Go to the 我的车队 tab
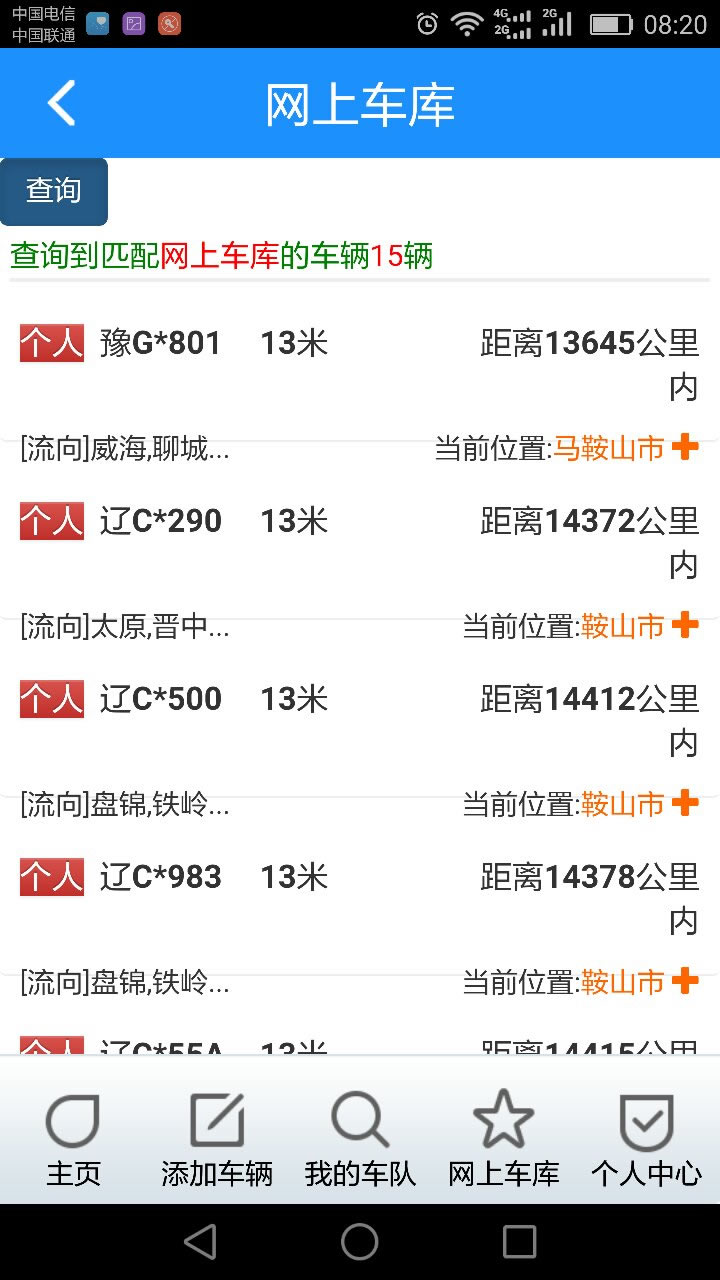This screenshot has width=720, height=1280. (360, 1139)
